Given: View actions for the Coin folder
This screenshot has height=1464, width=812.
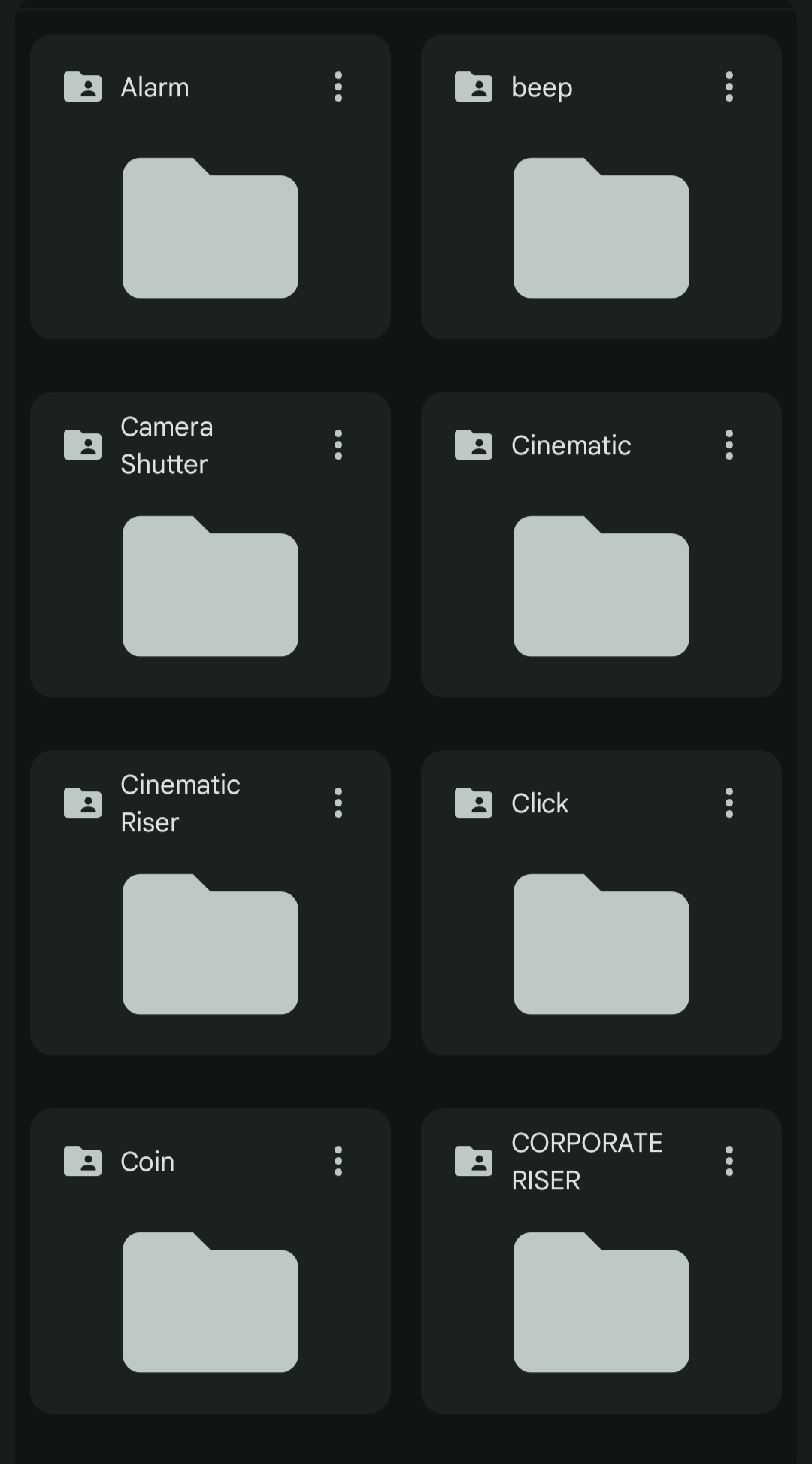Looking at the screenshot, I should (338, 1162).
